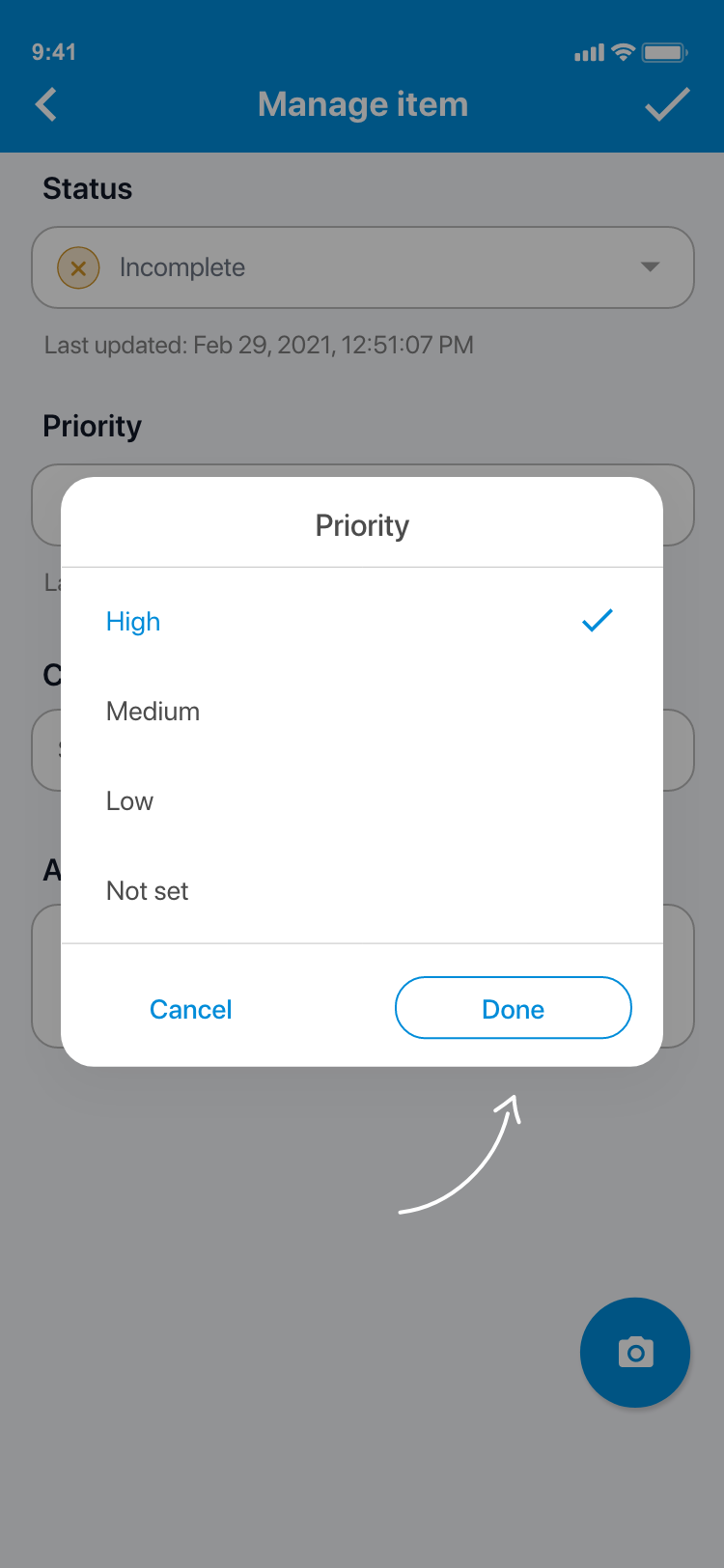Cancel the priority dialog
Image resolution: width=724 pixels, height=1568 pixels.
coord(191,1009)
